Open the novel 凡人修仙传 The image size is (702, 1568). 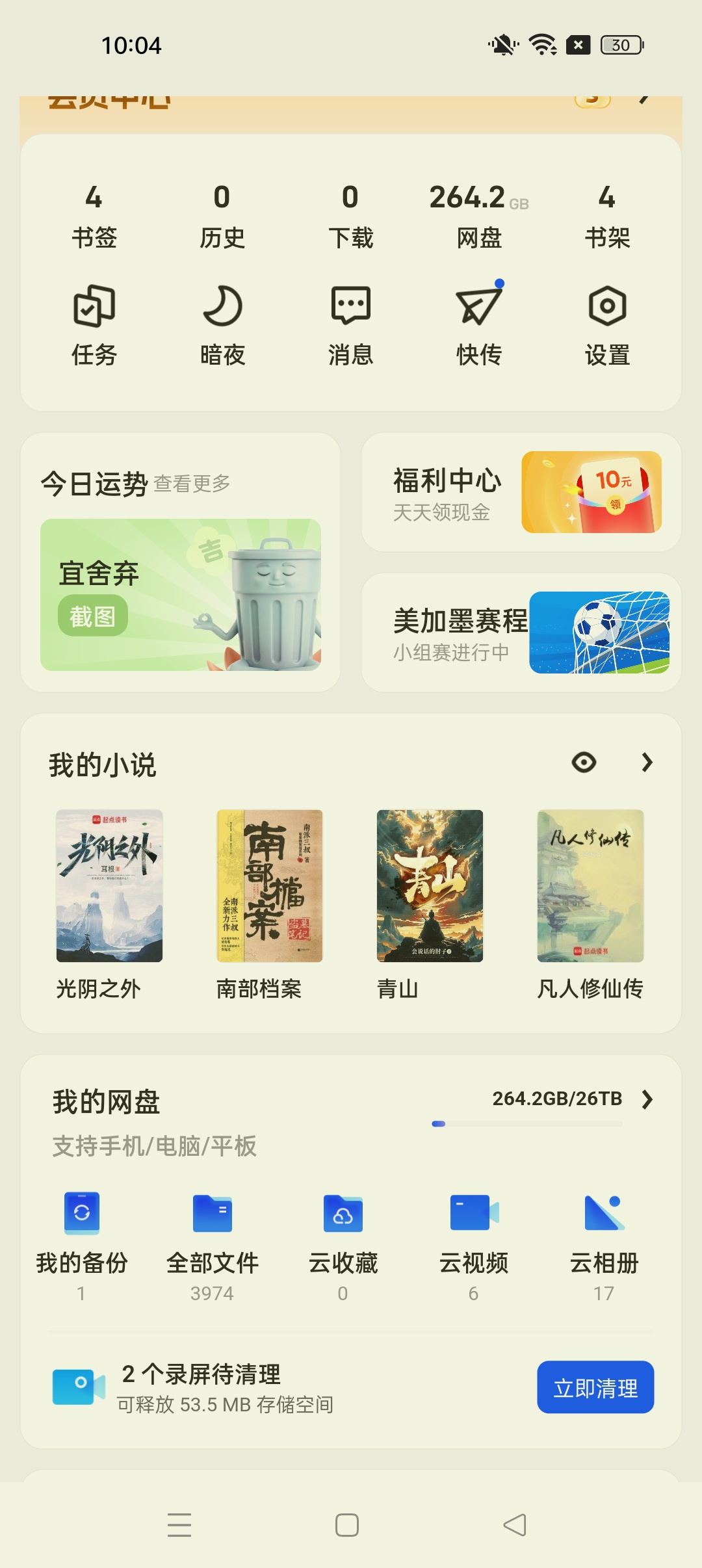[x=590, y=904]
